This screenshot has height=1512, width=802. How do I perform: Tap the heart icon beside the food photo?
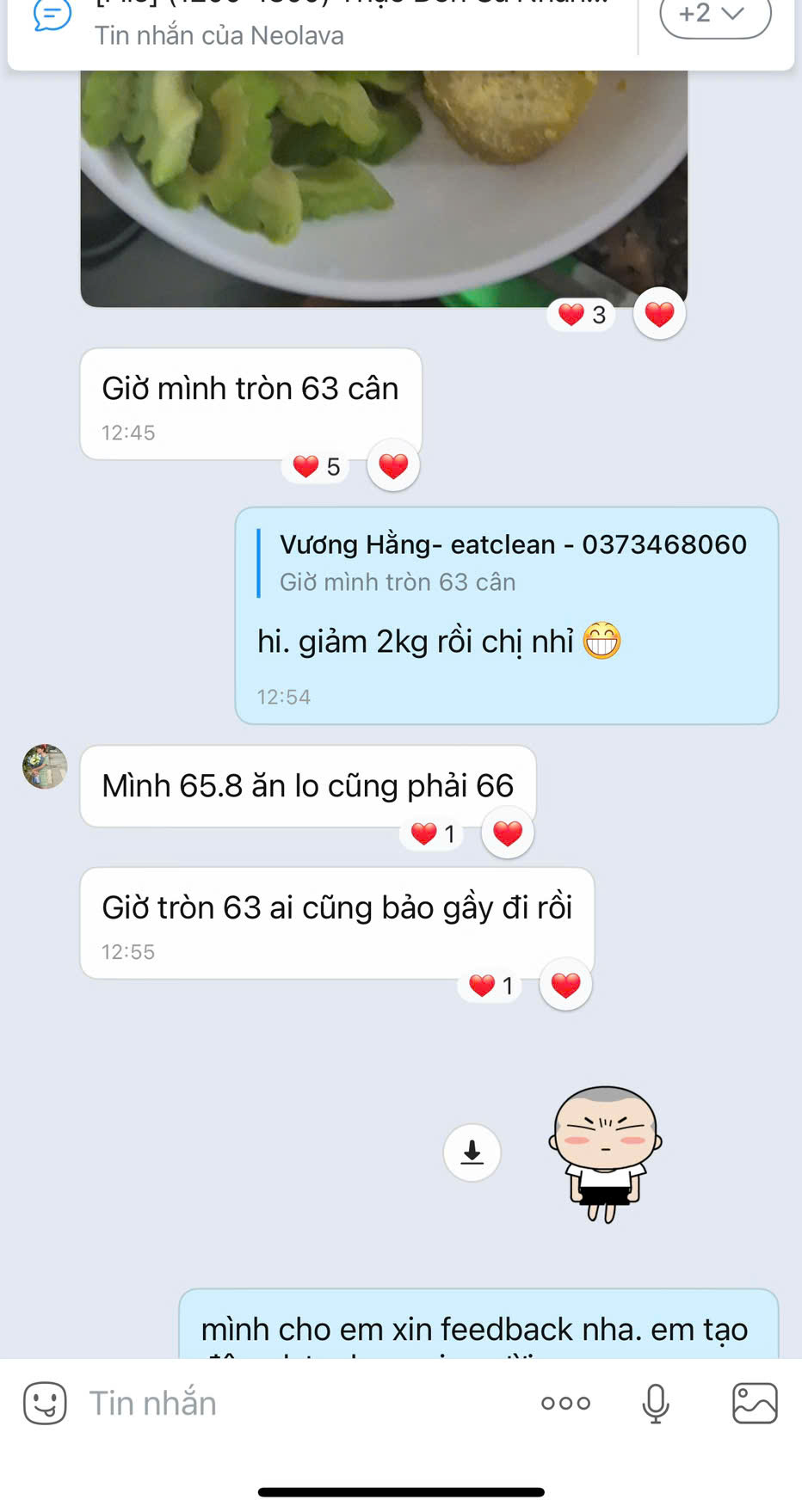(659, 313)
